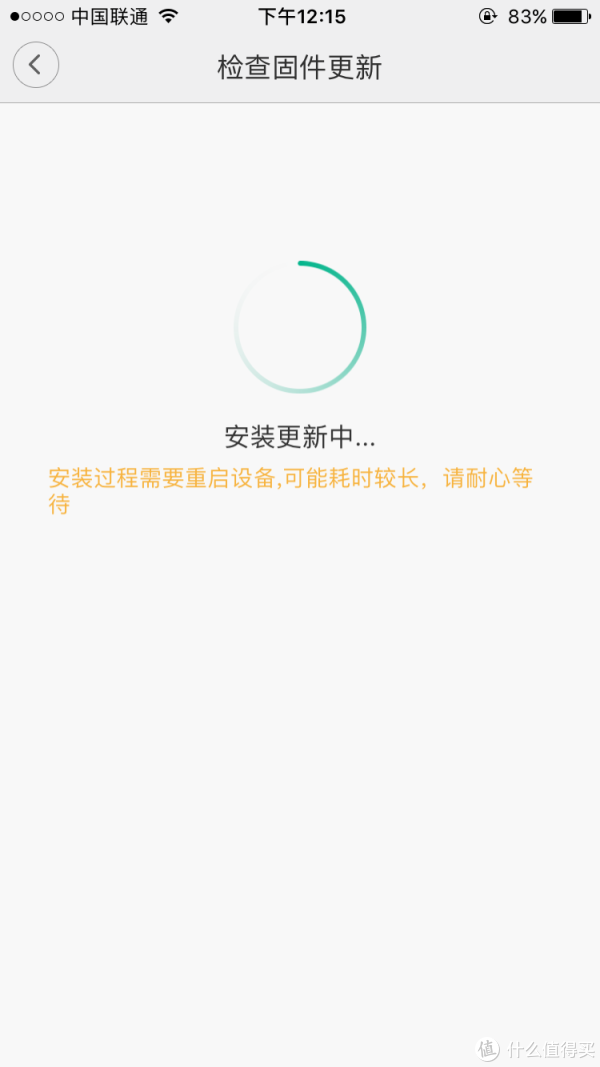This screenshot has width=600, height=1067.
Task: Go back from the firmware update screen
Action: point(36,66)
